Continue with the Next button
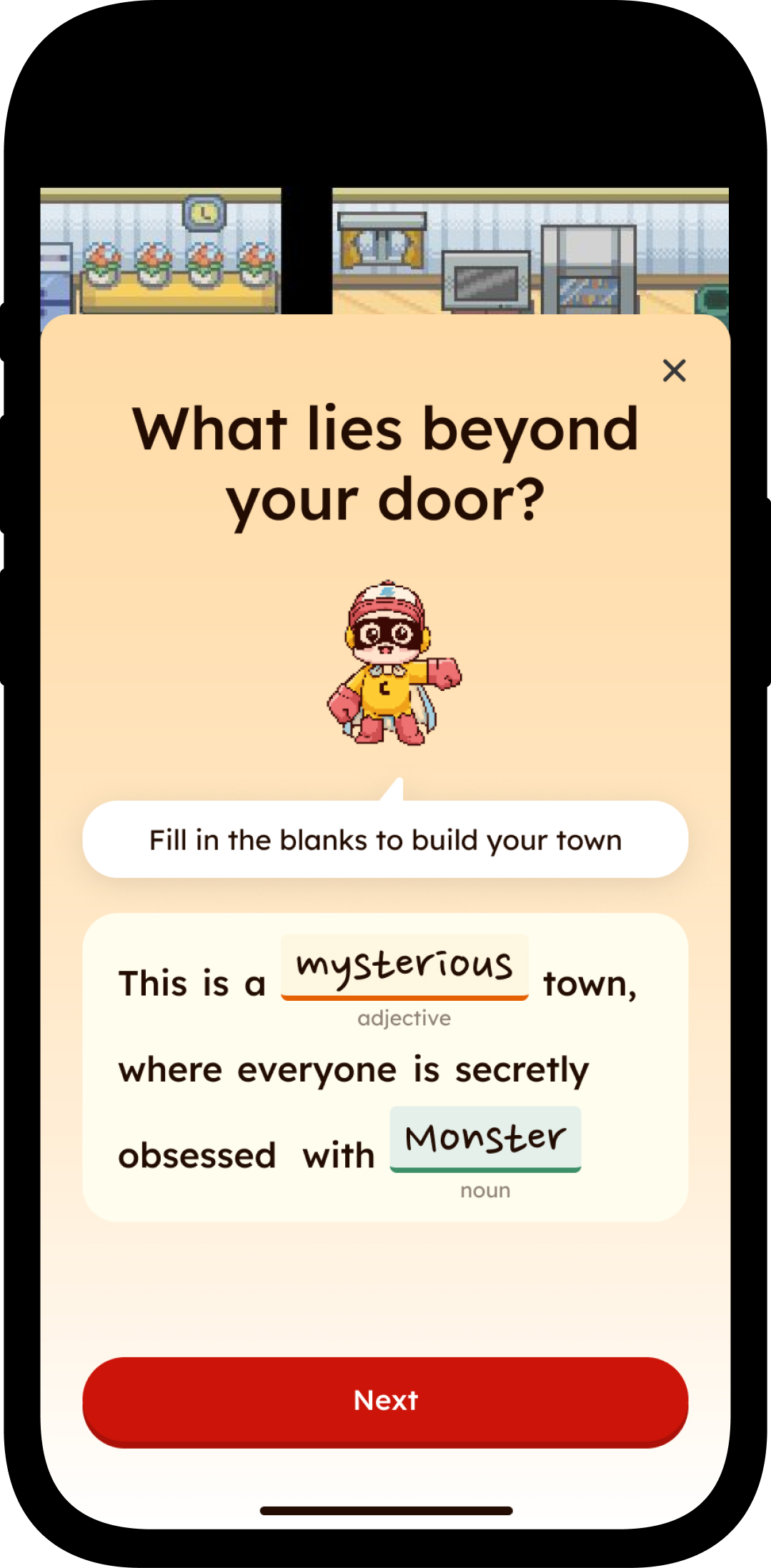771x1568 pixels. 385,1402
